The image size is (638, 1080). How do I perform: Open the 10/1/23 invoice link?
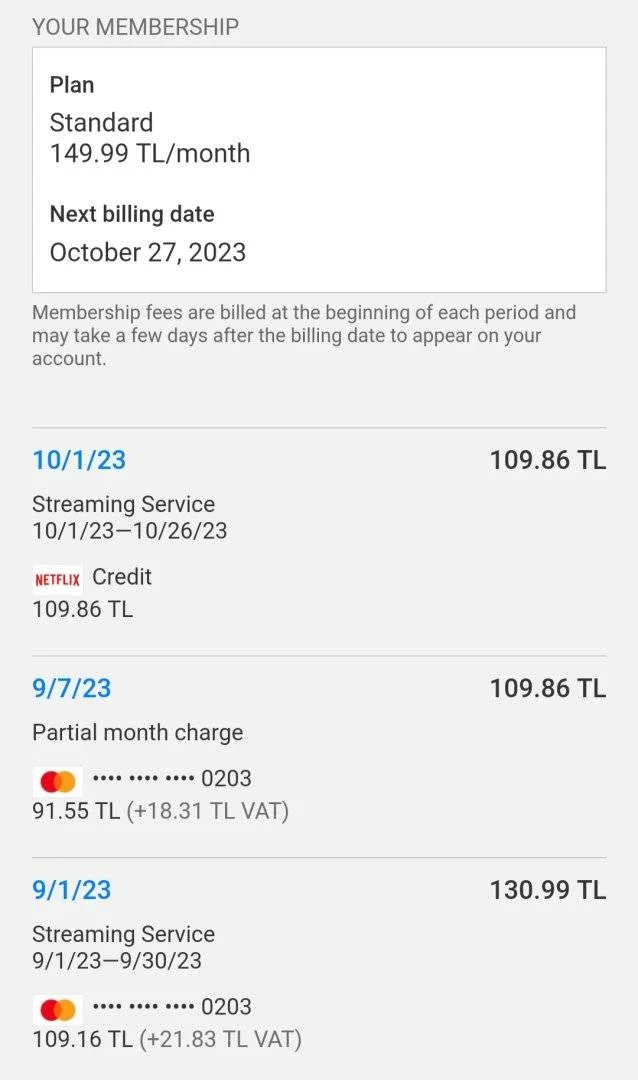coord(79,460)
